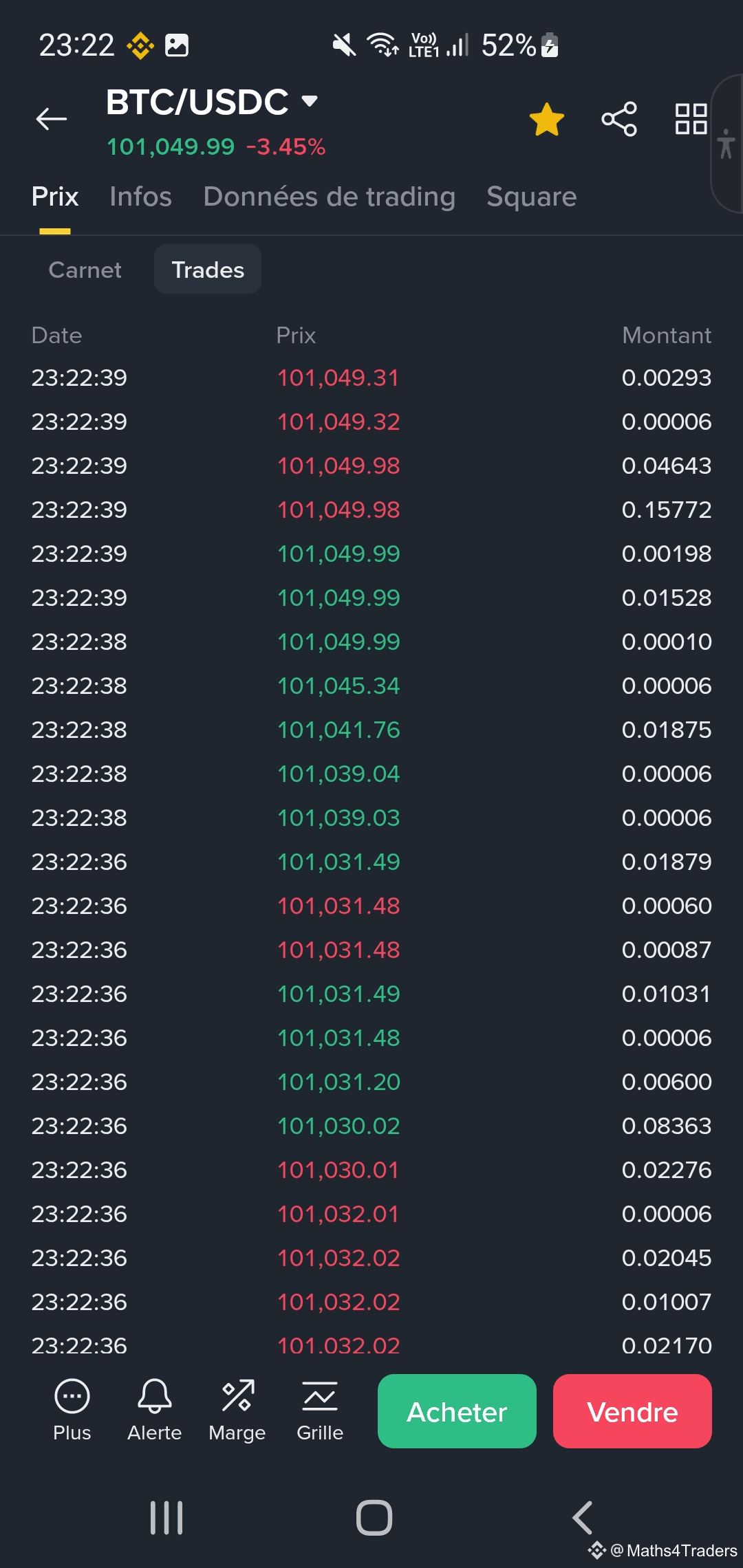Open the recent apps overview
This screenshot has height=1568, width=743.
pyautogui.click(x=166, y=1517)
